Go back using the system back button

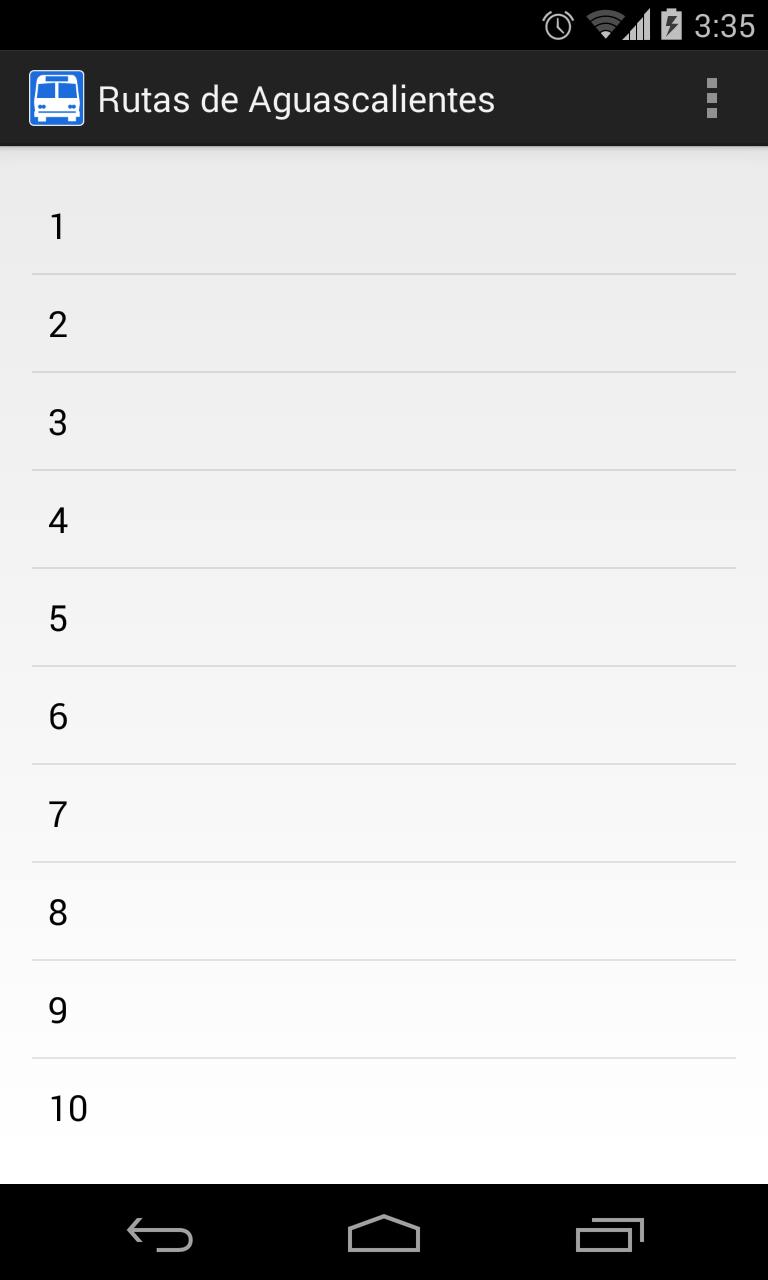click(x=160, y=1235)
